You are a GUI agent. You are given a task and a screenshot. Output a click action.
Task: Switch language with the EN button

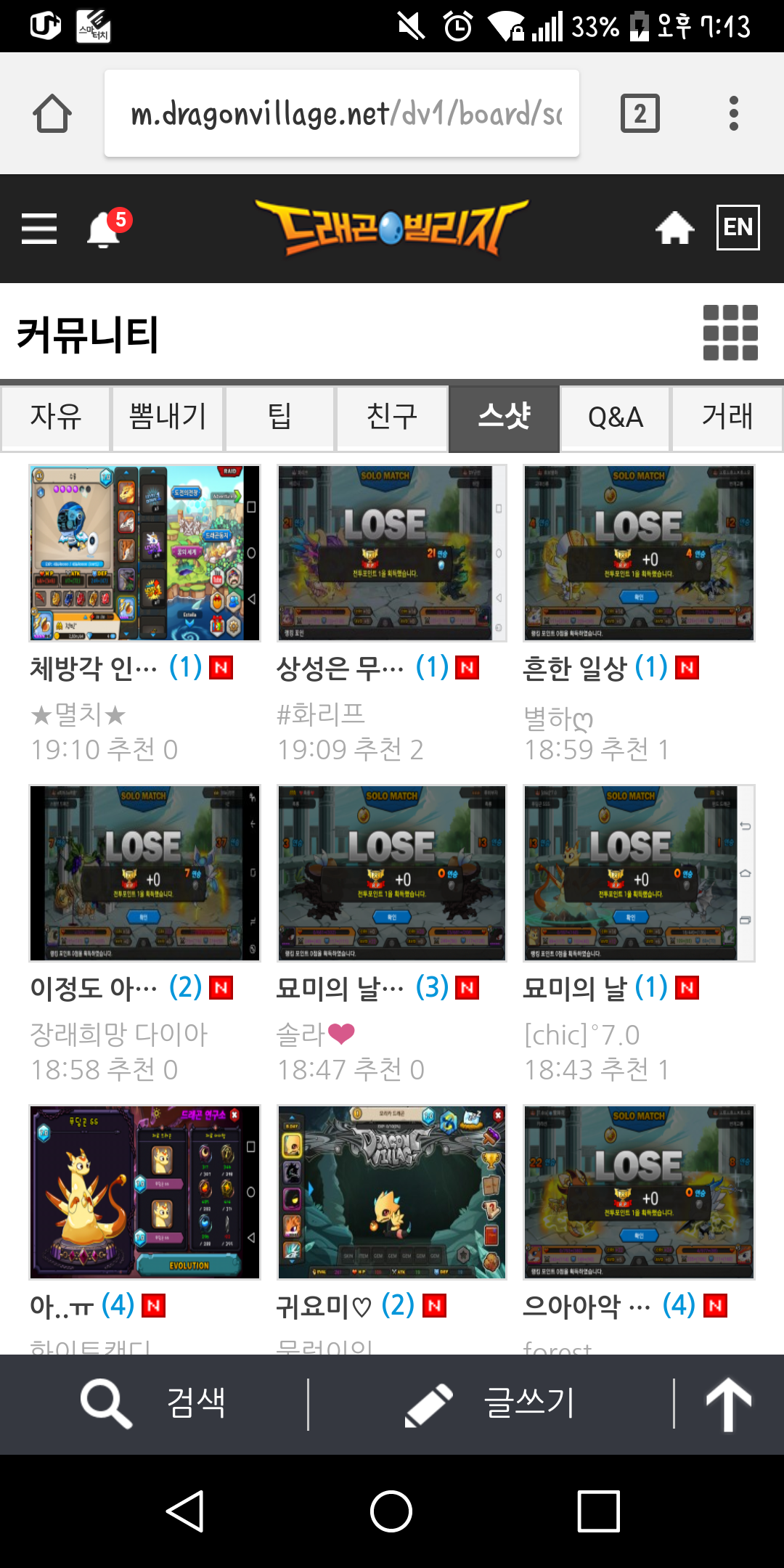pyautogui.click(x=738, y=228)
